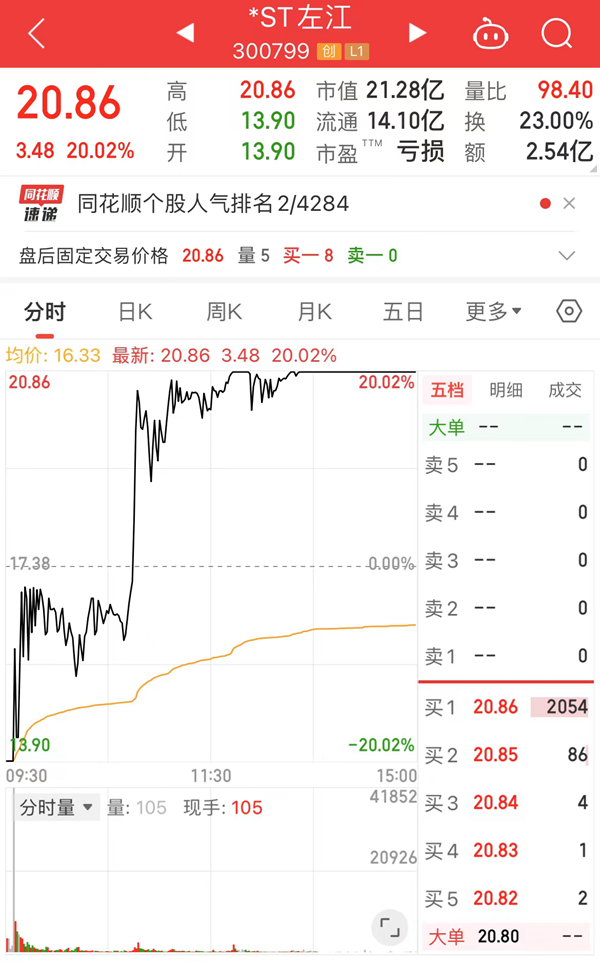The image size is (600, 964).
Task: Switch to the 五日 chart tab
Action: point(403,311)
